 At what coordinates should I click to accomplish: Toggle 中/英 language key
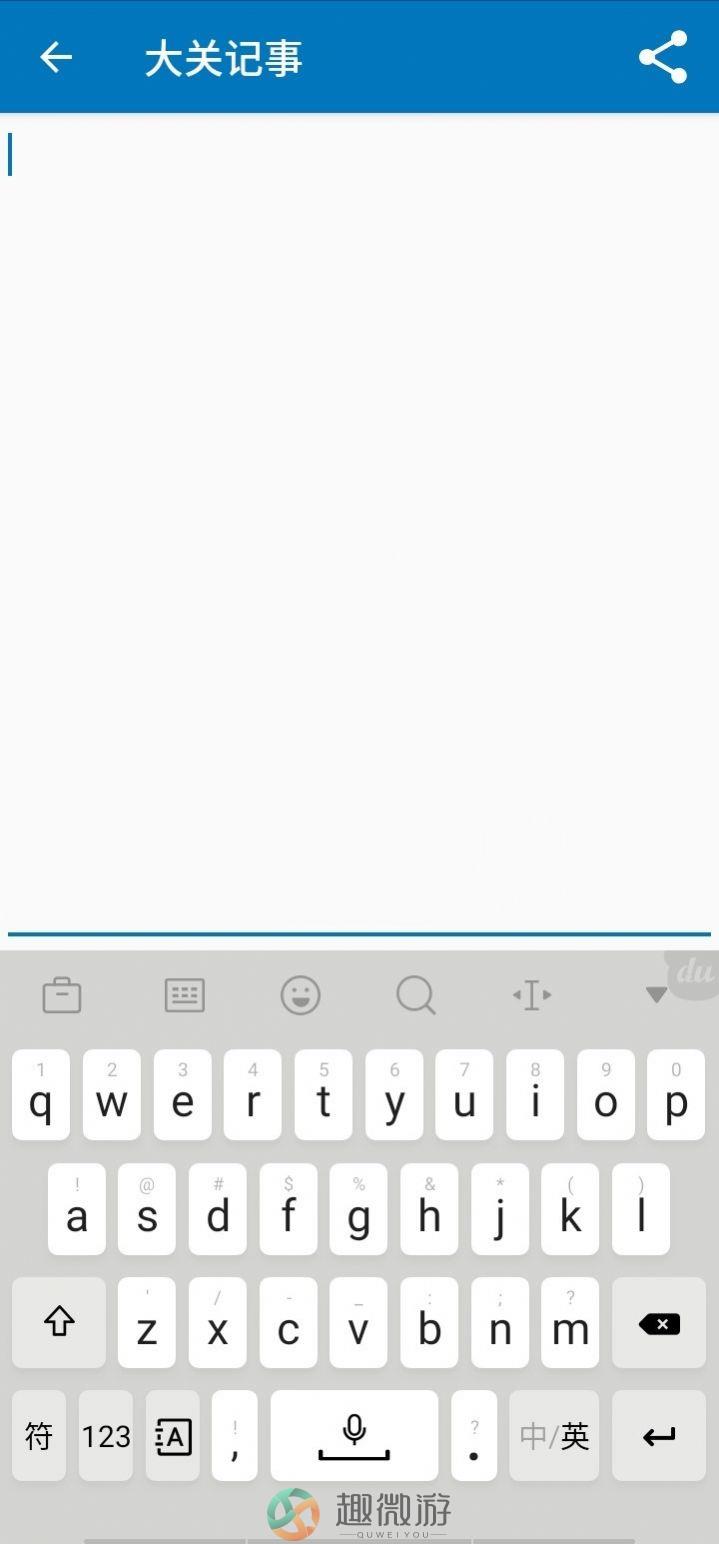click(x=554, y=1435)
